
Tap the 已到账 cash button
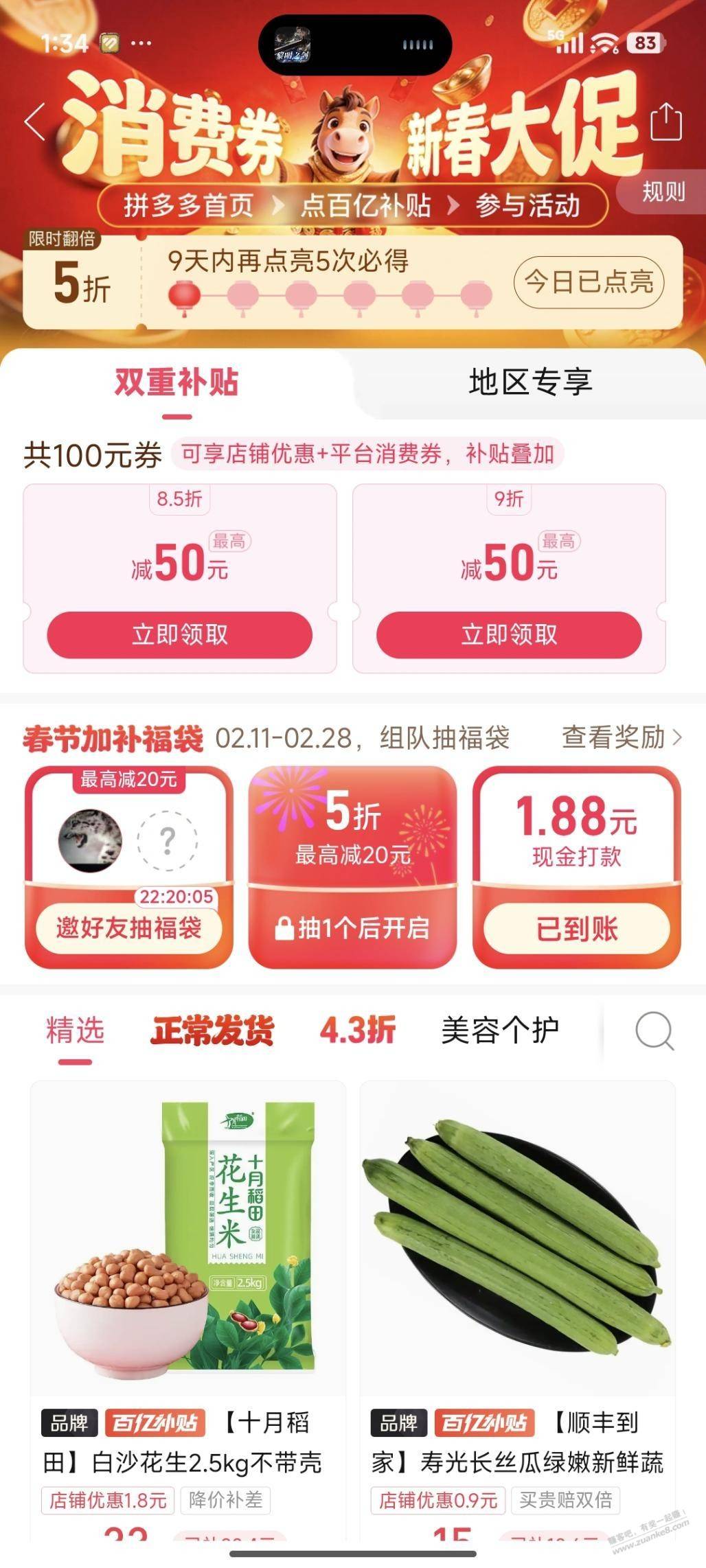coord(576,928)
